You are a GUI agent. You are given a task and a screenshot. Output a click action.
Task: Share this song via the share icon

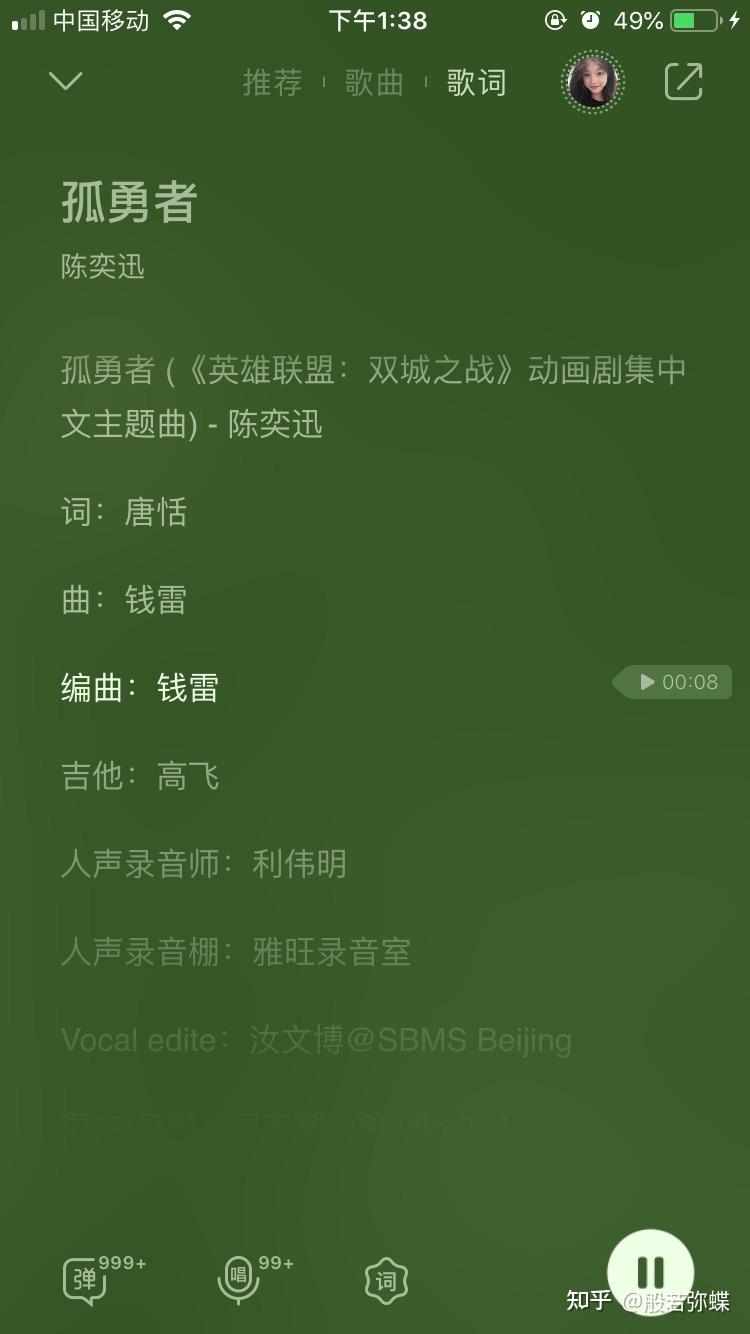(683, 81)
